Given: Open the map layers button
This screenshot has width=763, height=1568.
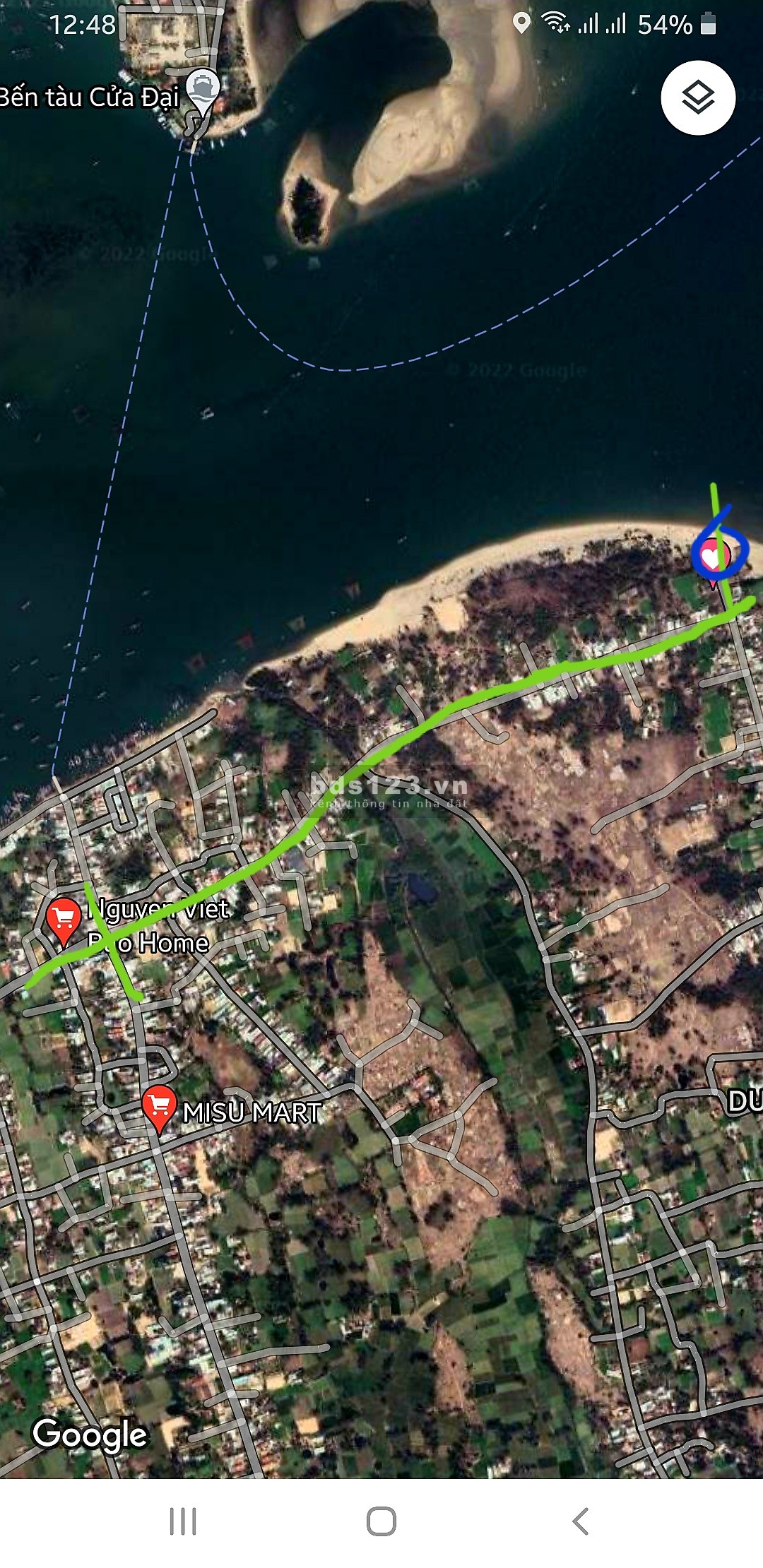Looking at the screenshot, I should click(x=698, y=97).
